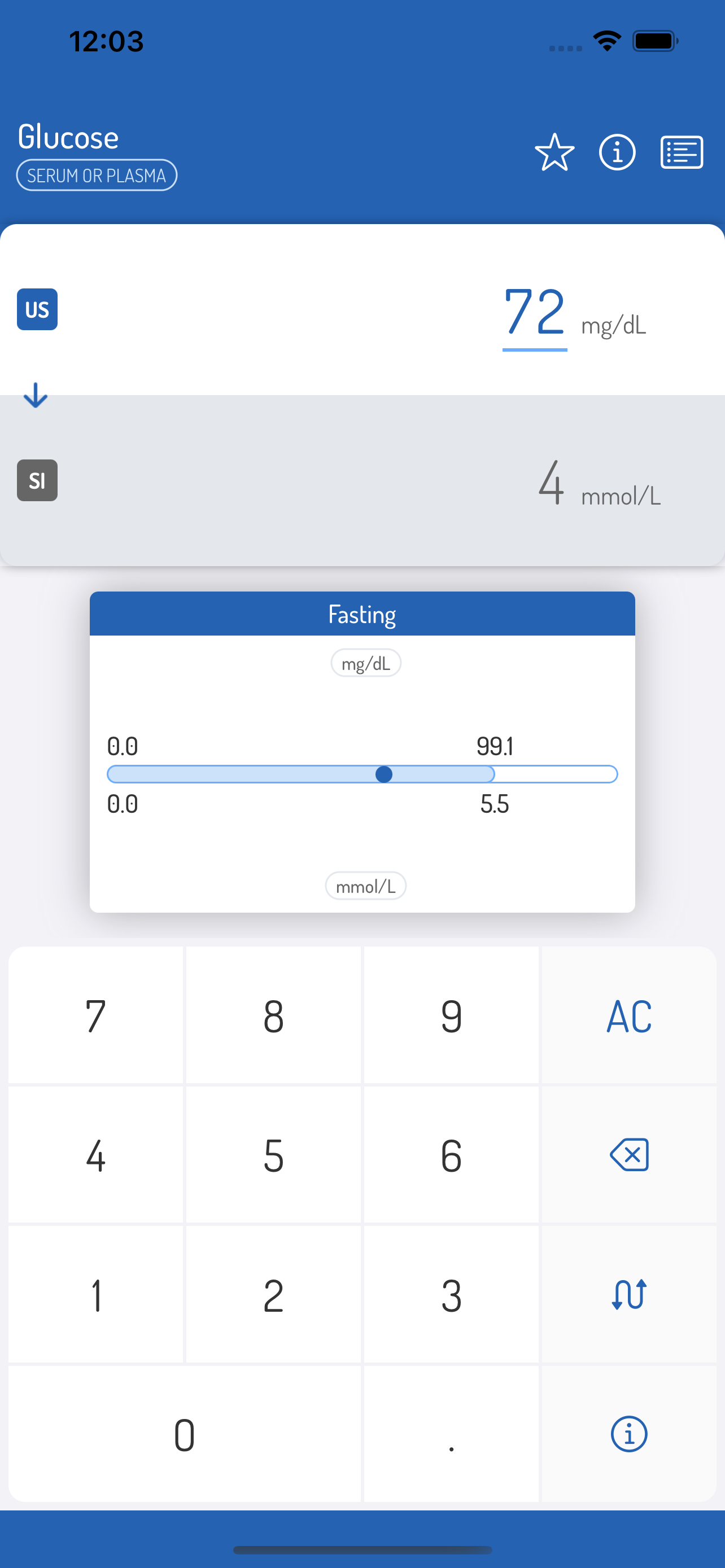Delete last digit with backspace key
The height and width of the screenshot is (1568, 725).
tap(629, 1155)
